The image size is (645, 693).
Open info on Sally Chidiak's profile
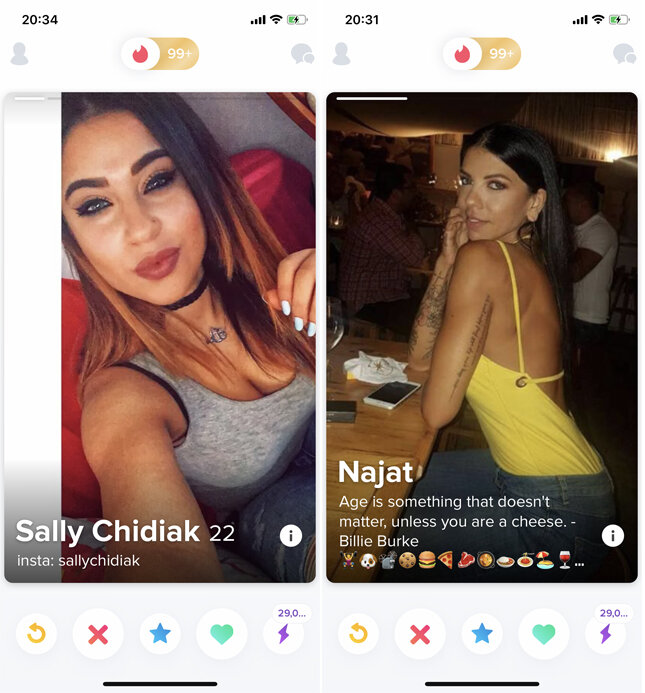(291, 537)
